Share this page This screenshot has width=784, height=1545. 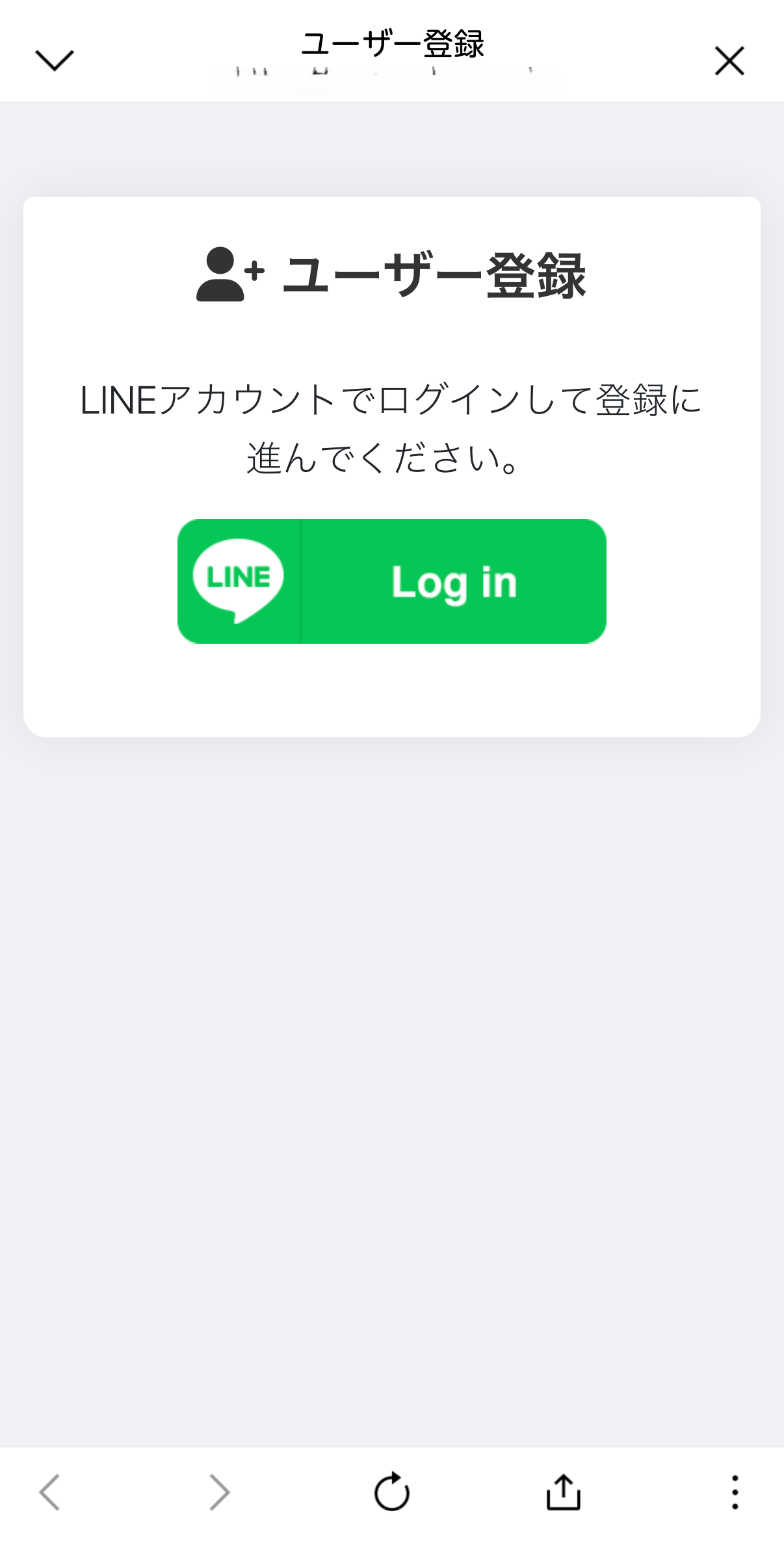[x=563, y=1491]
